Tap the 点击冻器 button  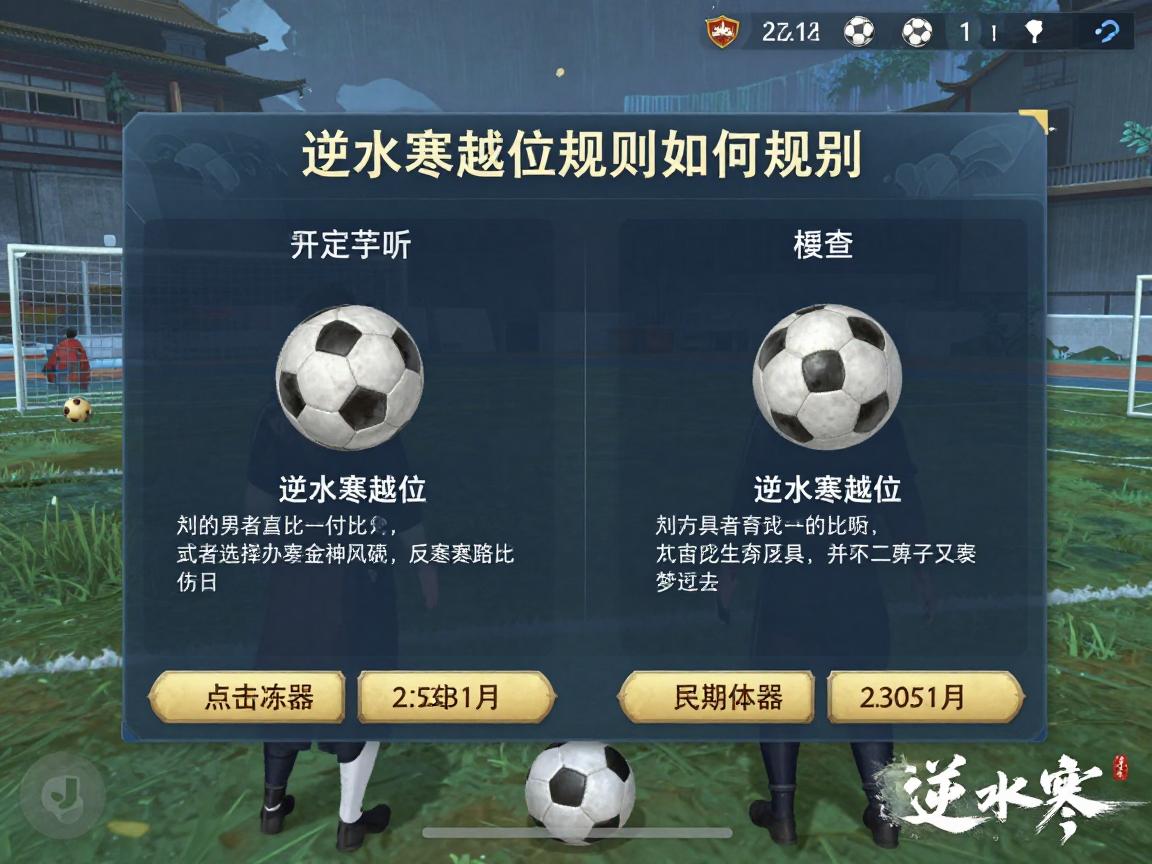point(247,697)
